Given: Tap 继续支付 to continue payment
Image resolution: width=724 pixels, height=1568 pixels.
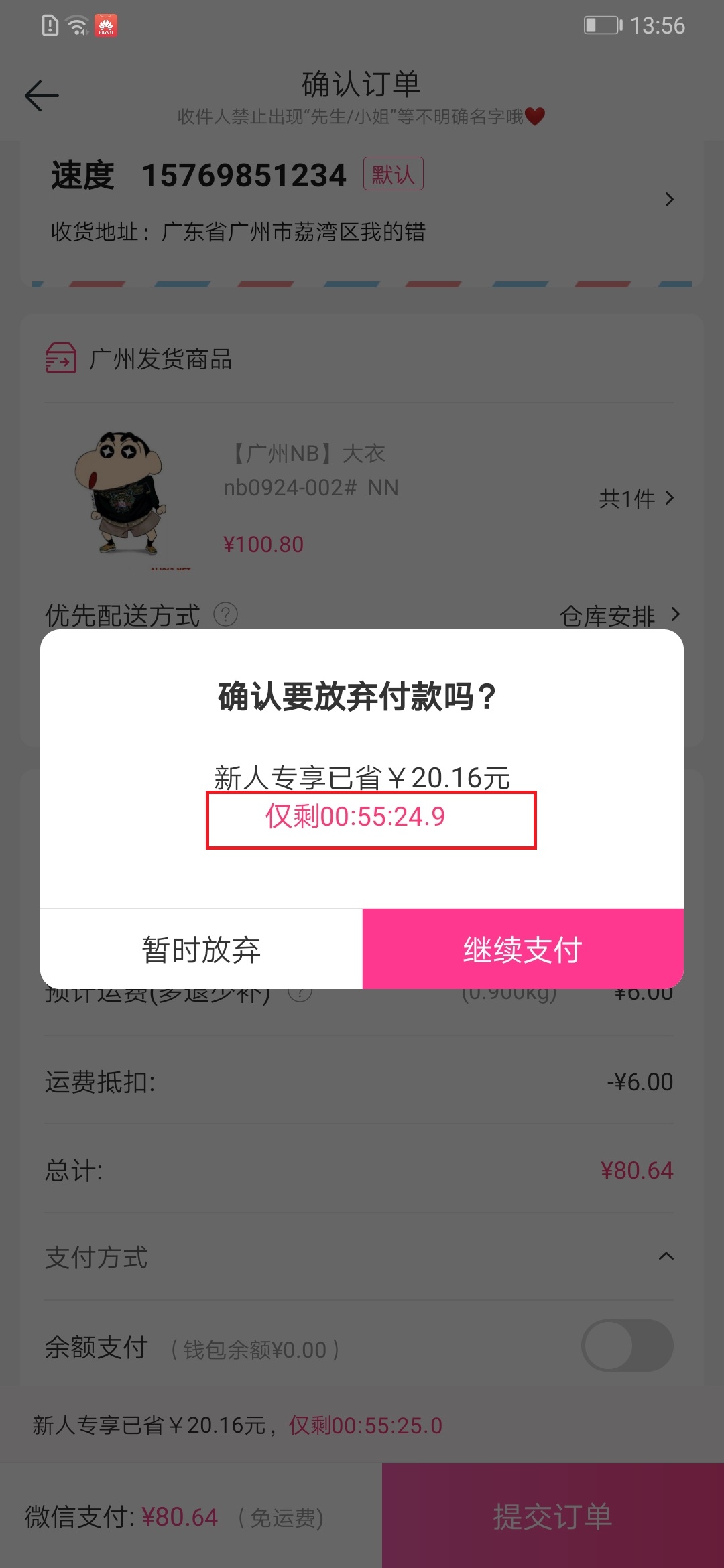Looking at the screenshot, I should click(x=523, y=949).
